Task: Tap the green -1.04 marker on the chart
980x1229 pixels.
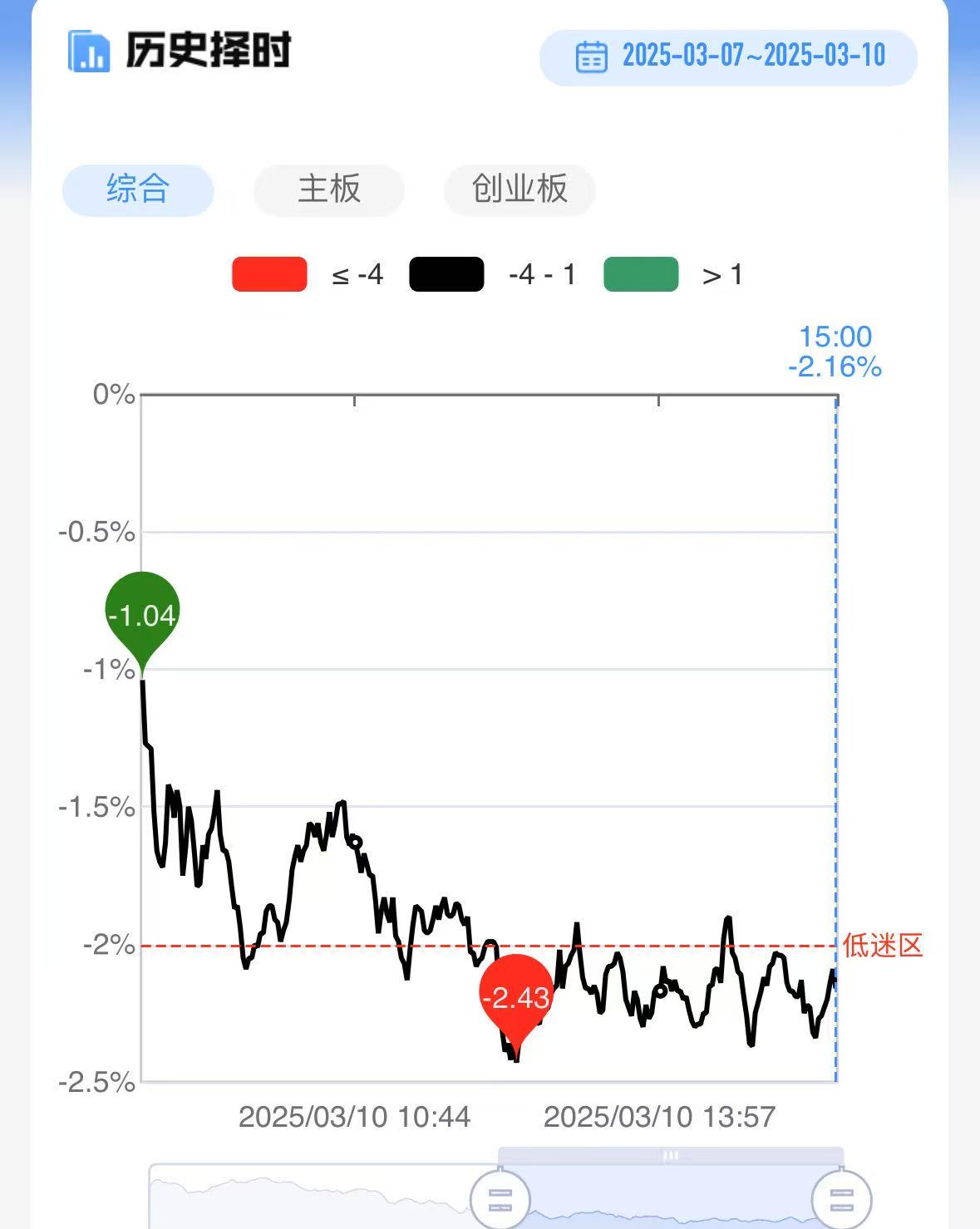Action: click(143, 615)
